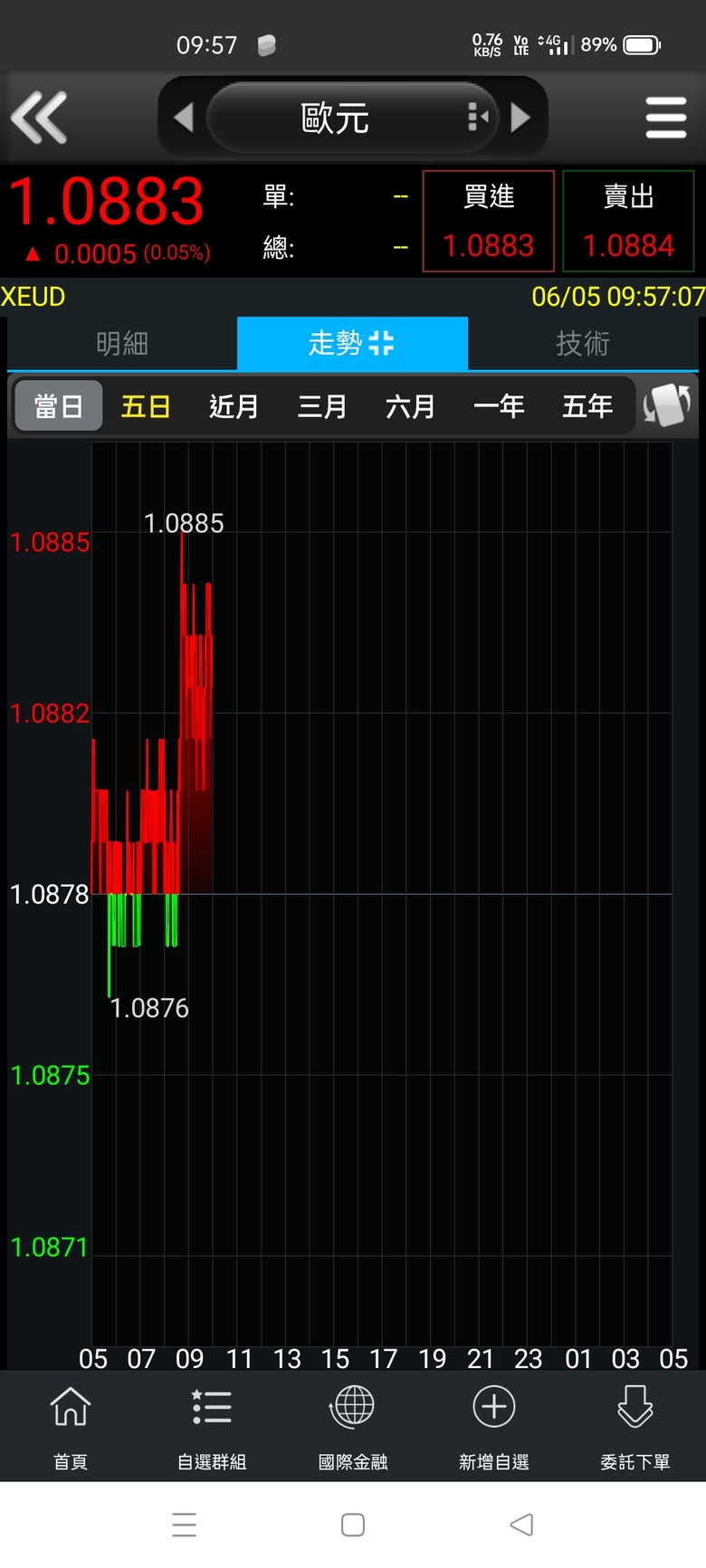The width and height of the screenshot is (706, 1568).
Task: Go to 首頁 in bottom navigation
Action: pyautogui.click(x=71, y=1427)
